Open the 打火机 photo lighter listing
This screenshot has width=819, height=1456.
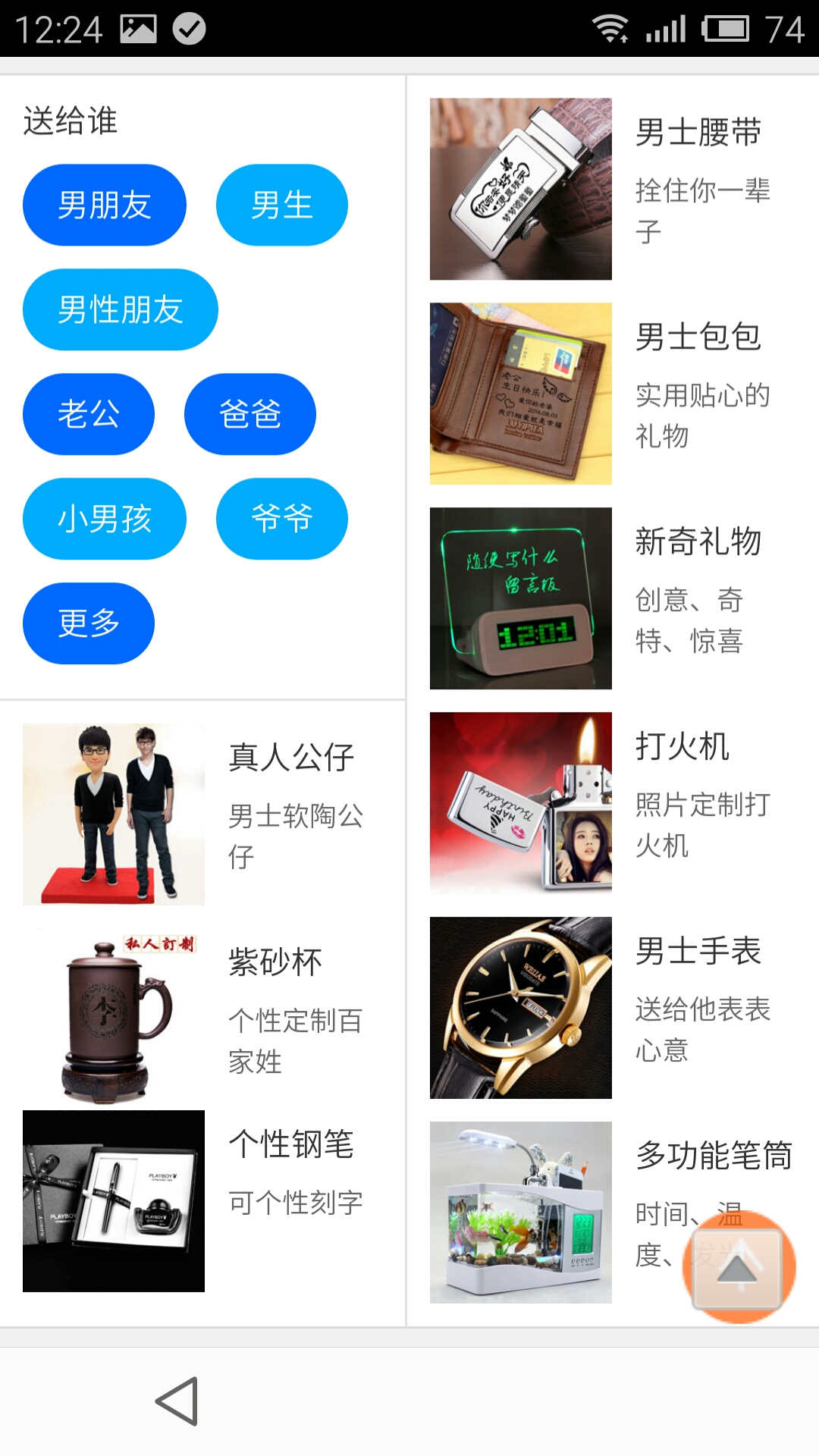pyautogui.click(x=520, y=802)
